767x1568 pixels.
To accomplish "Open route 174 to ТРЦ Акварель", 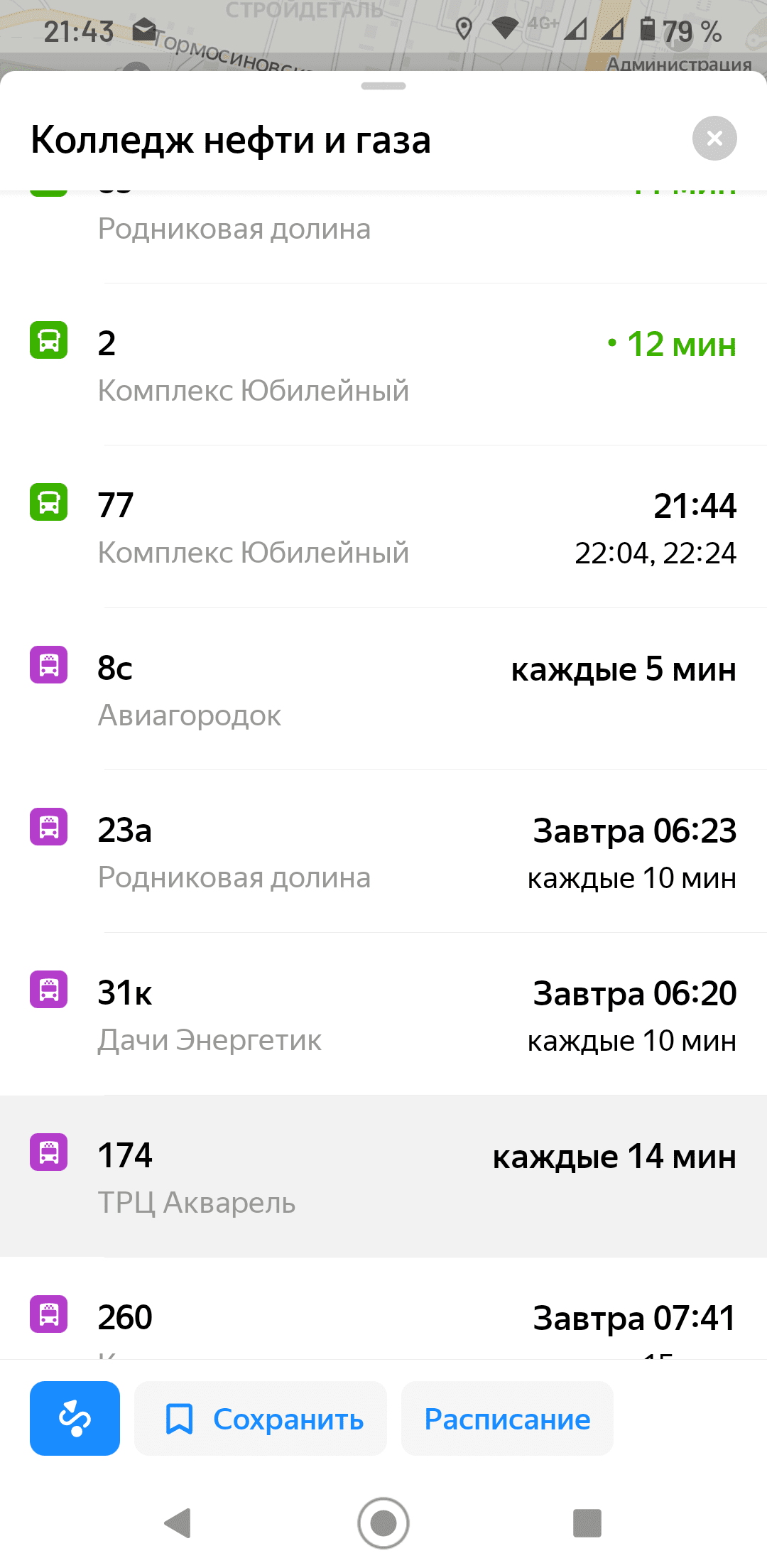I will pos(383,1177).
